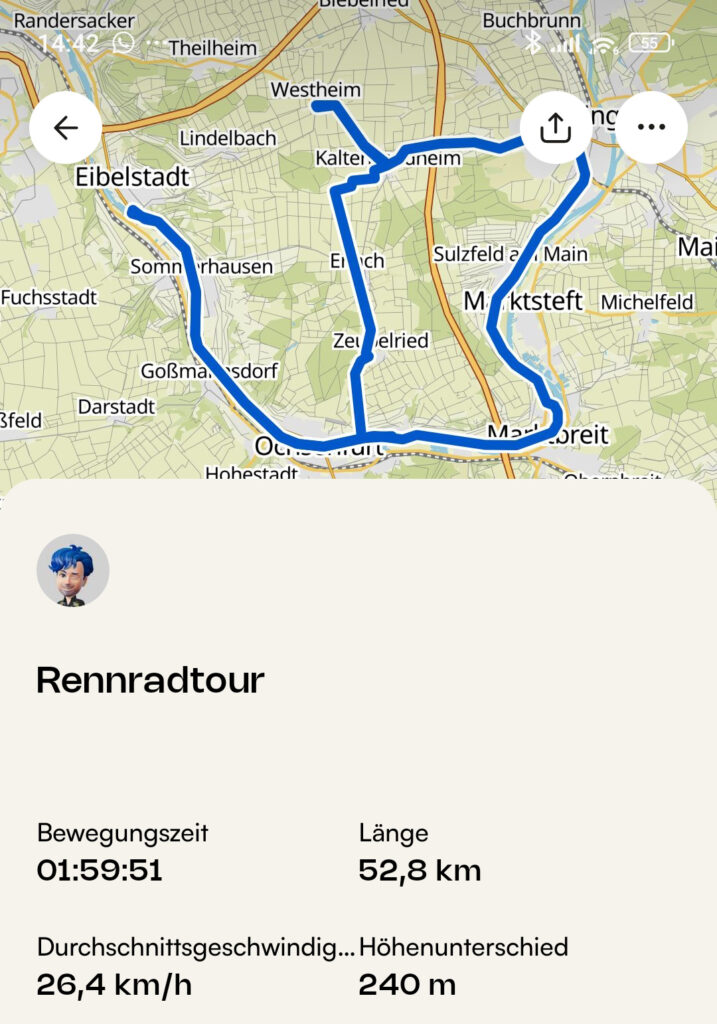717x1024 pixels.
Task: Open the three-dot overflow menu
Action: coord(651,128)
